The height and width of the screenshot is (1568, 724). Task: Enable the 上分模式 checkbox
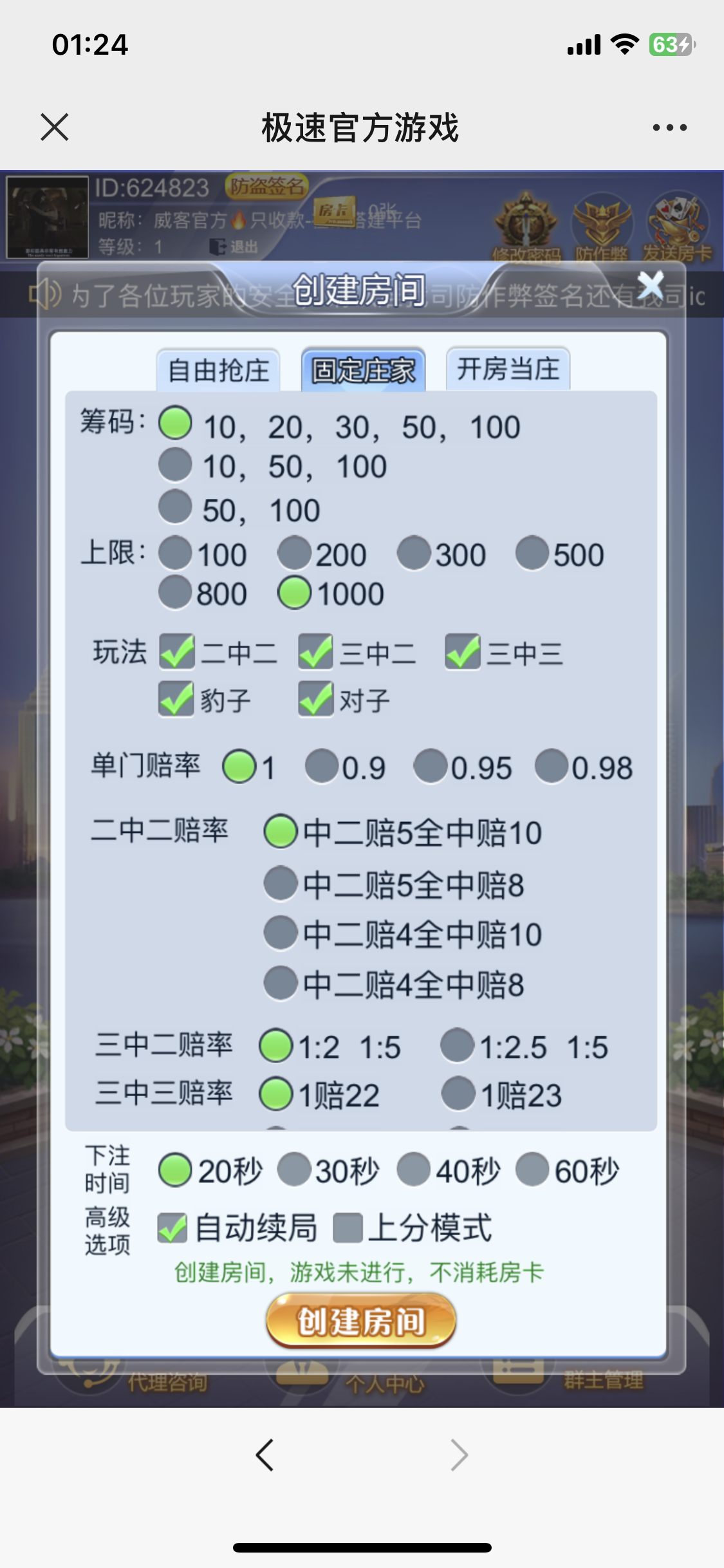(348, 1227)
